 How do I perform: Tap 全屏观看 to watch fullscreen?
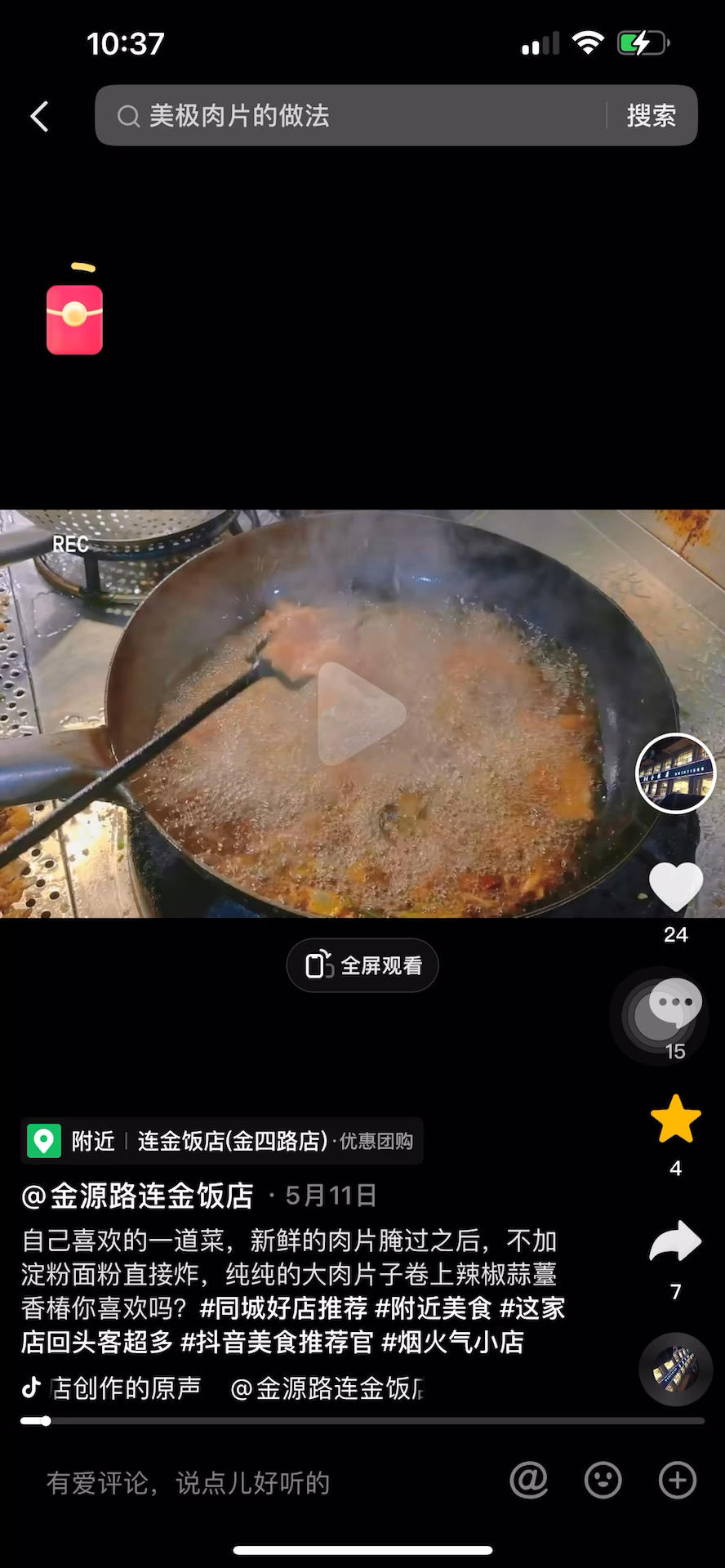[x=362, y=965]
